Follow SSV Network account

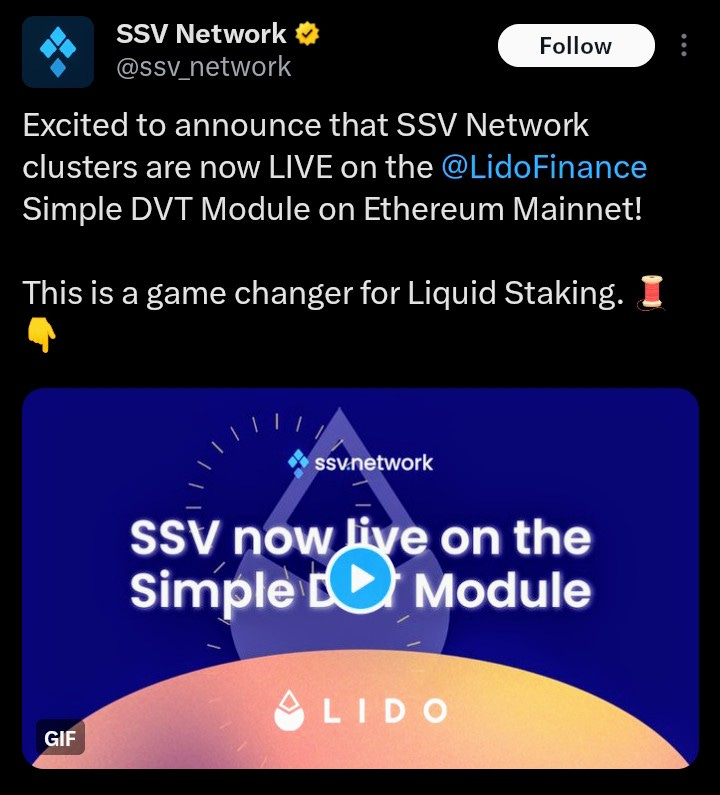click(x=575, y=46)
